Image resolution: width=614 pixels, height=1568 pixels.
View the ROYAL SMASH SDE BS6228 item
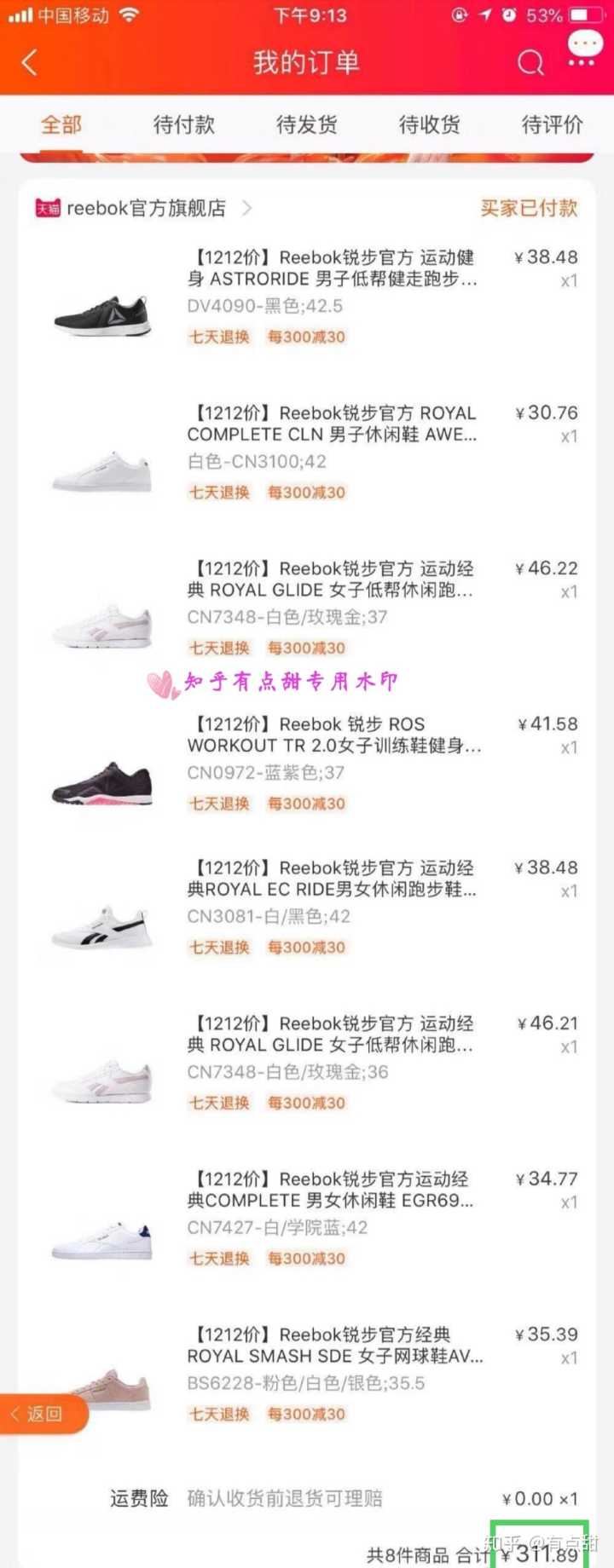pos(331,1346)
